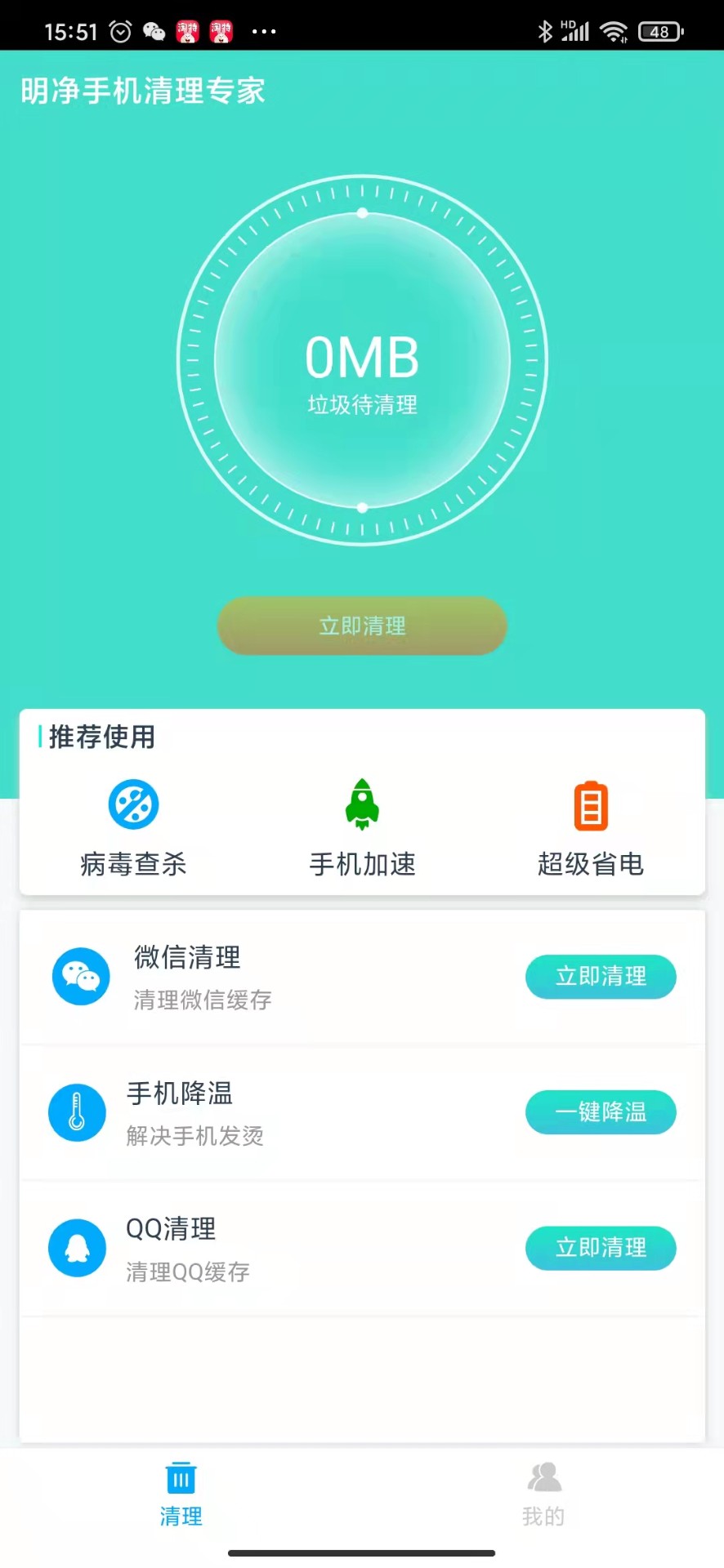This screenshot has width=724, height=1568.
Task: Tap the QQ penguin icon for QQ清理
Action: pyautogui.click(x=77, y=1248)
